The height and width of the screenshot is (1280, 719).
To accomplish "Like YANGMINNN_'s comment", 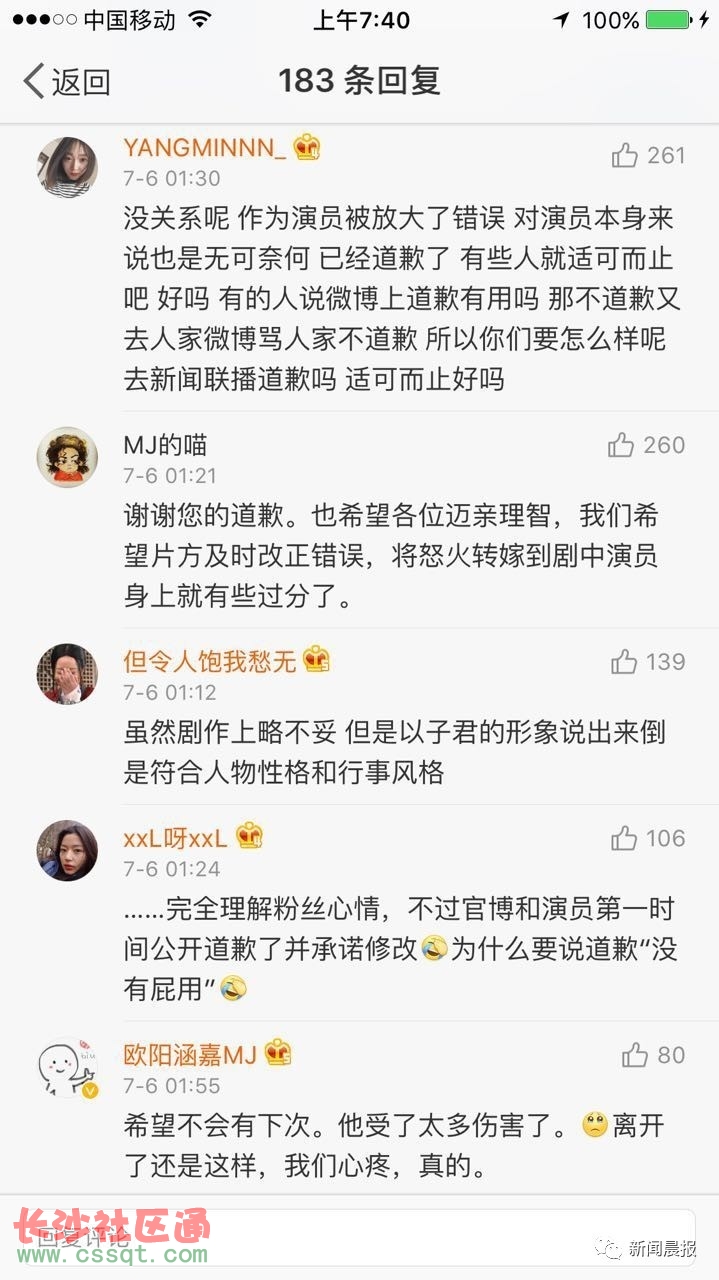I will [626, 155].
